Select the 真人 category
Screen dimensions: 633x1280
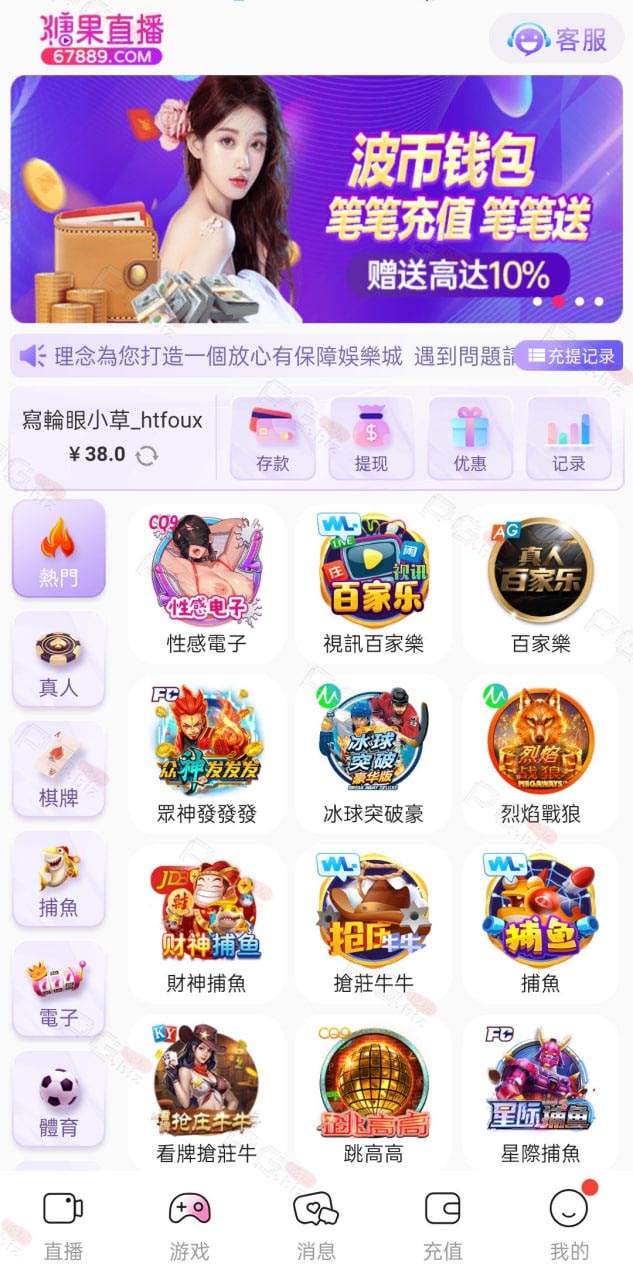click(58, 660)
